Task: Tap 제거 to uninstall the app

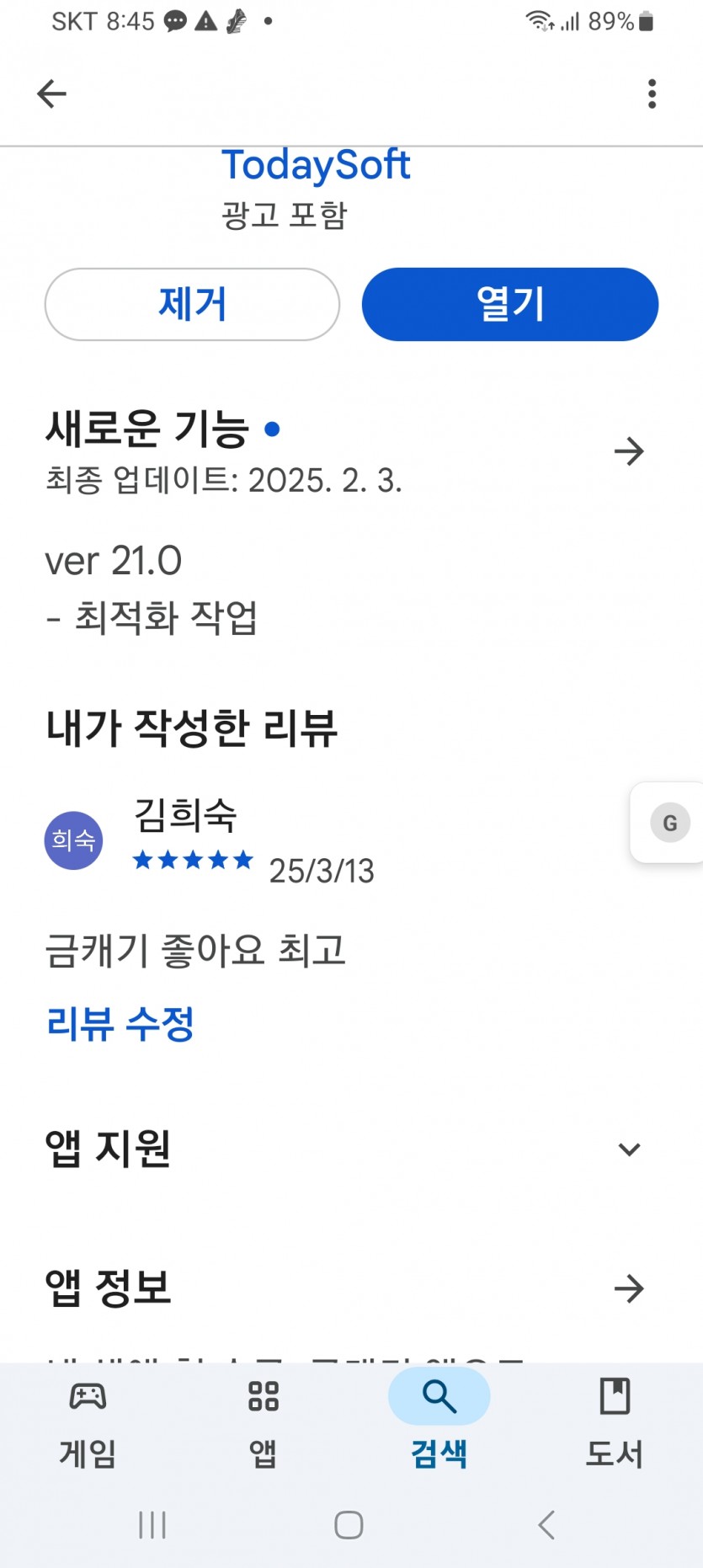Action: 192,304
